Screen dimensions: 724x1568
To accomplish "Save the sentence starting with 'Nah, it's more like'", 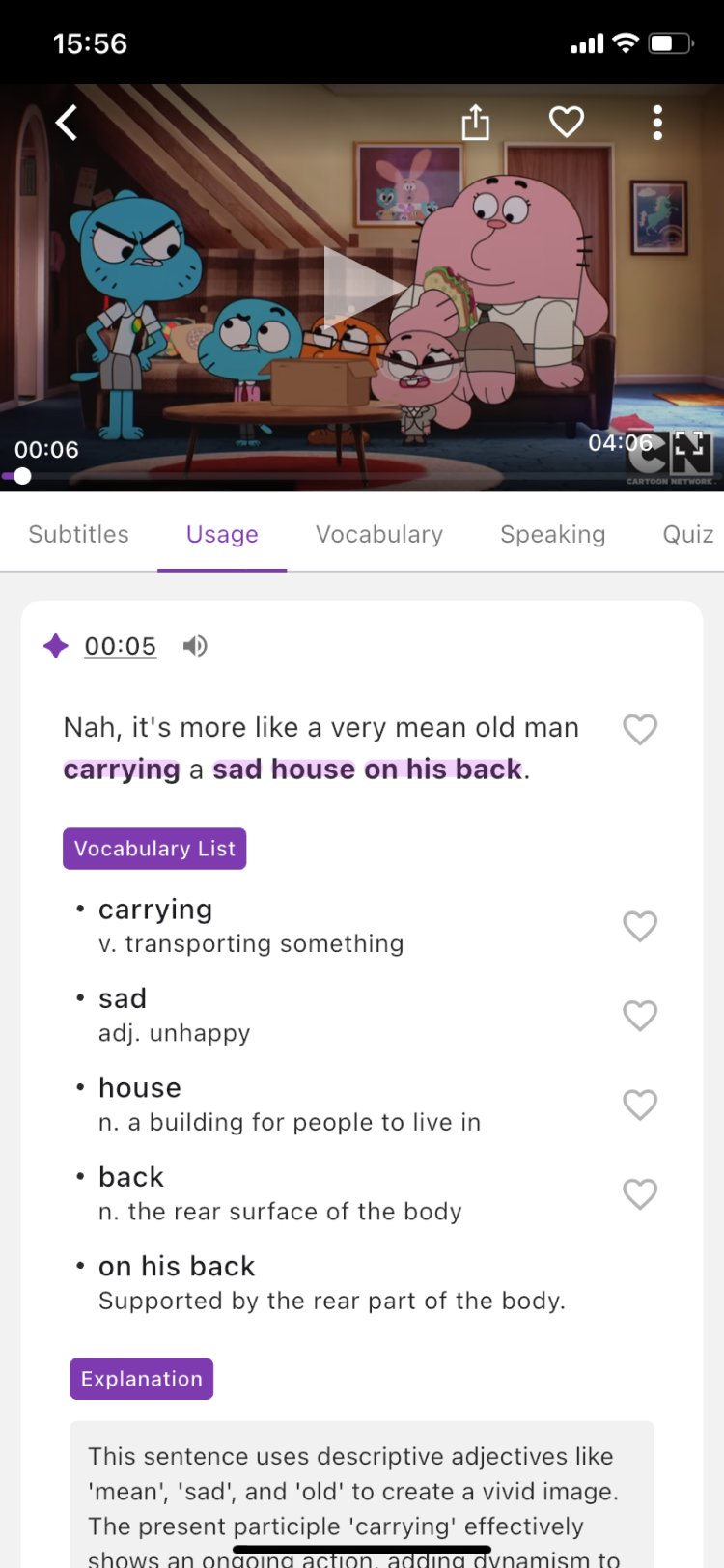I will pos(640,729).
